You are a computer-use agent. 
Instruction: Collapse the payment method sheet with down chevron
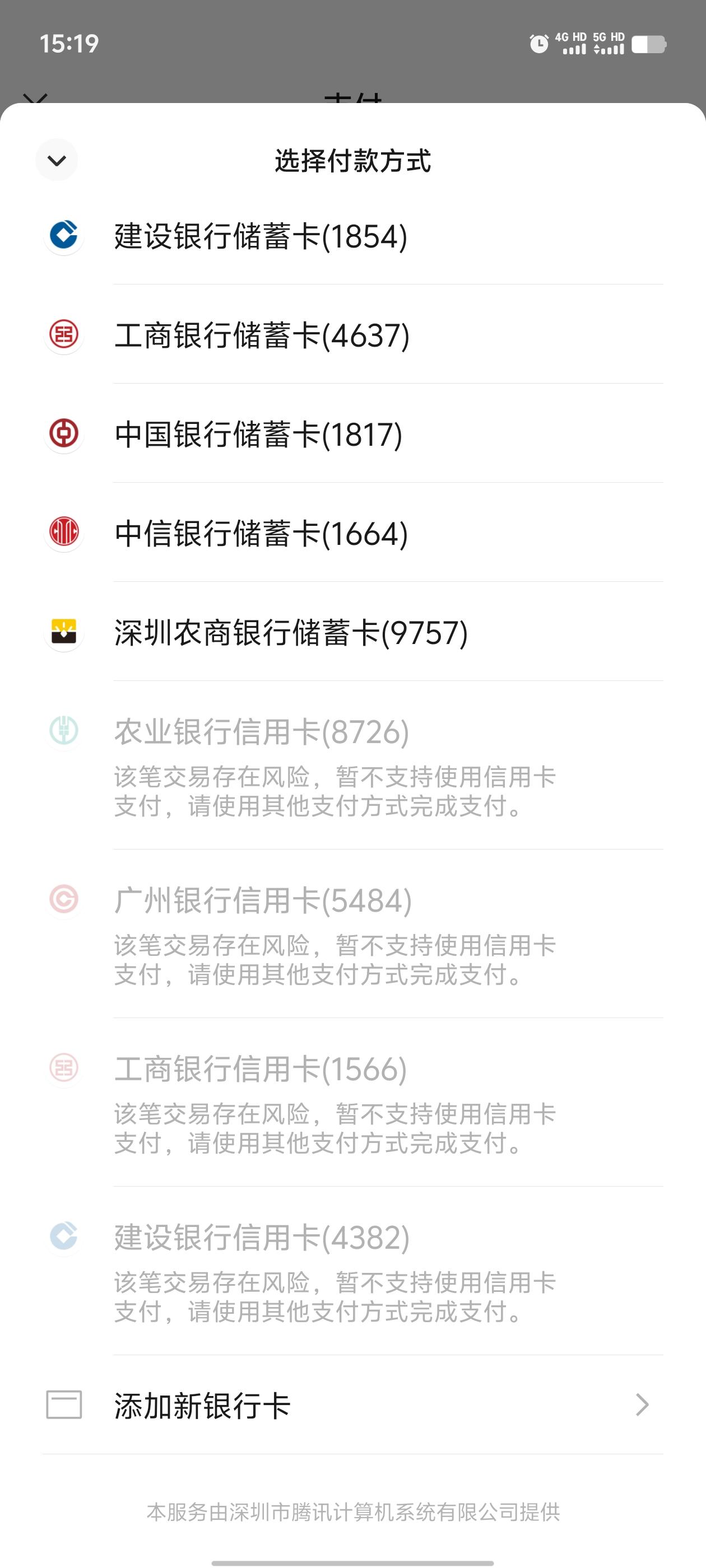tap(57, 161)
